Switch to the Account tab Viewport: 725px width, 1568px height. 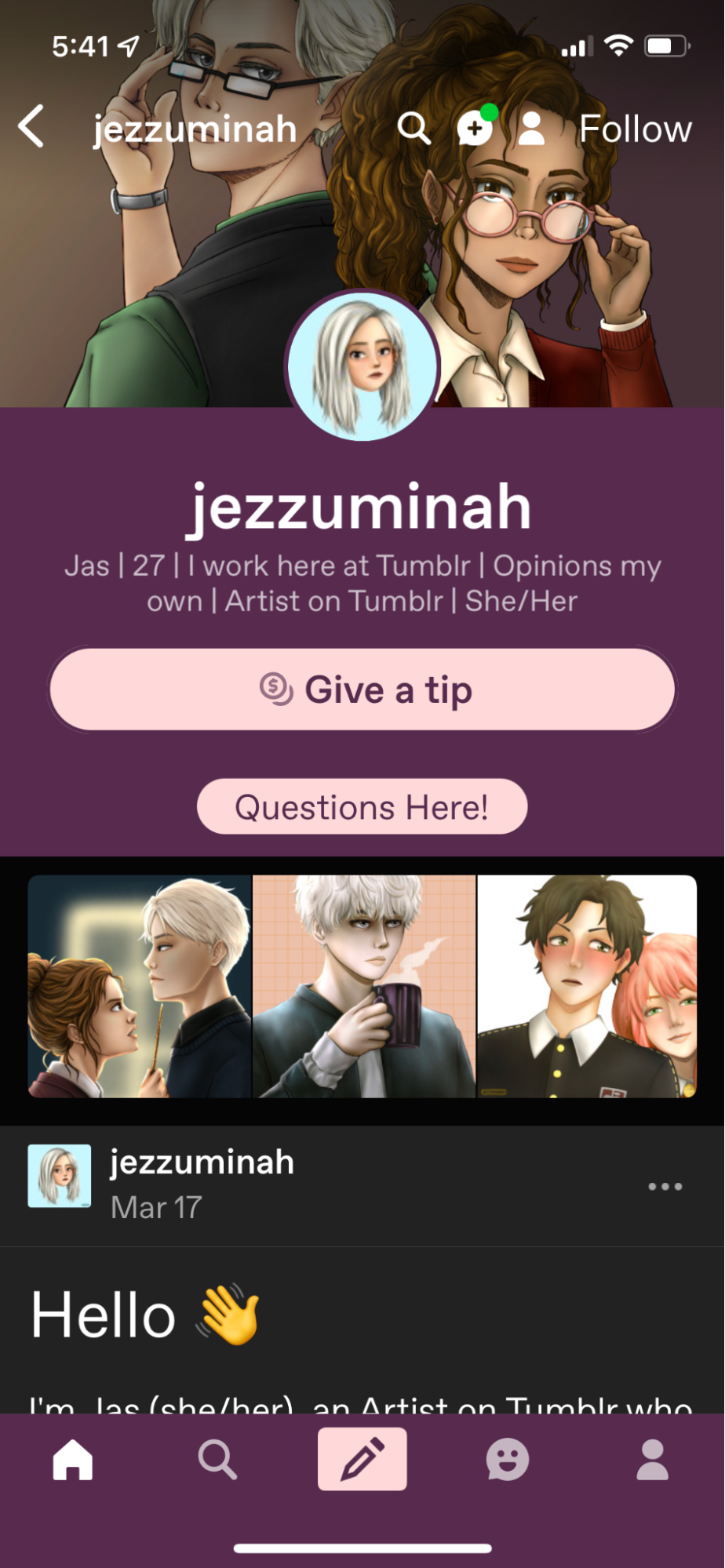click(652, 1459)
